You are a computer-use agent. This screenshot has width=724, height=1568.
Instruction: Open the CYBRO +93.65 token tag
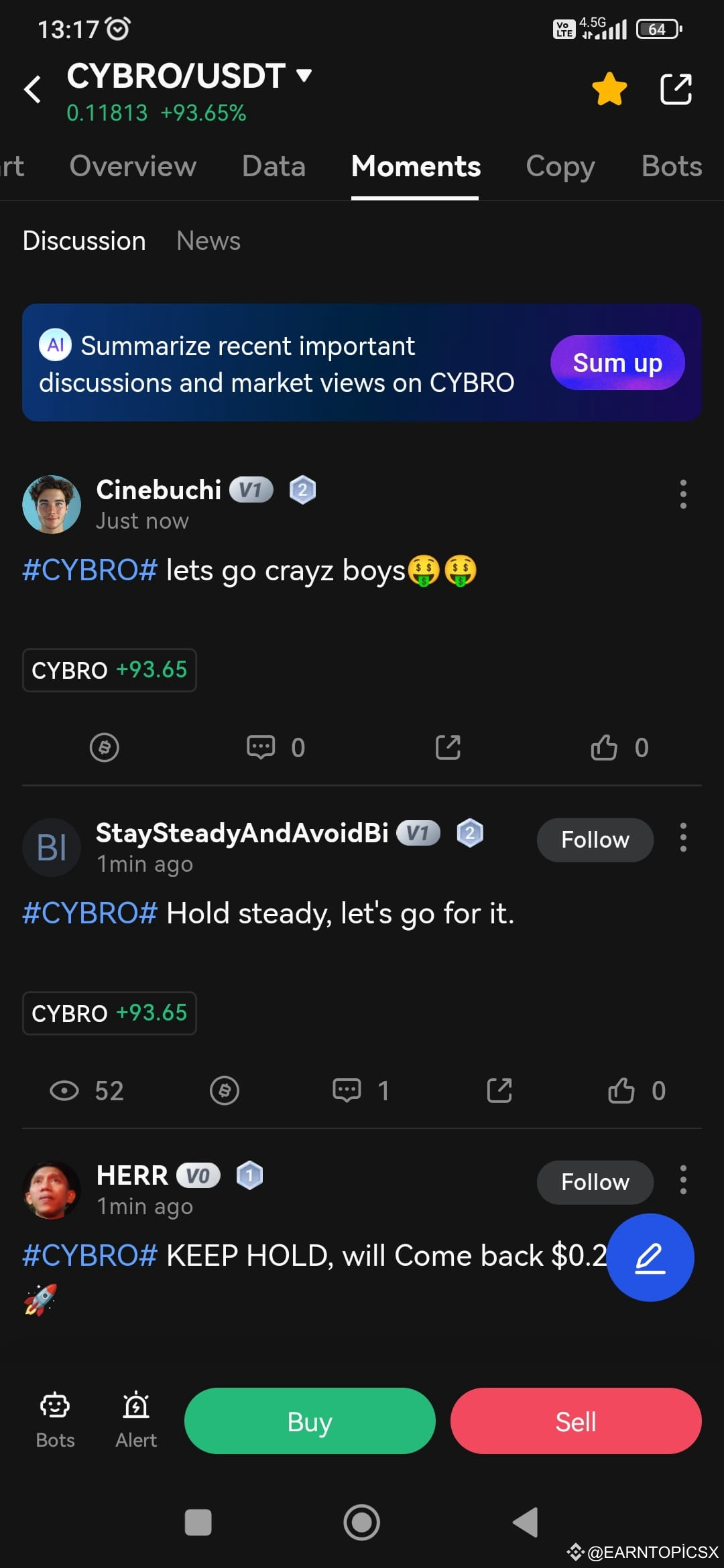coord(109,669)
